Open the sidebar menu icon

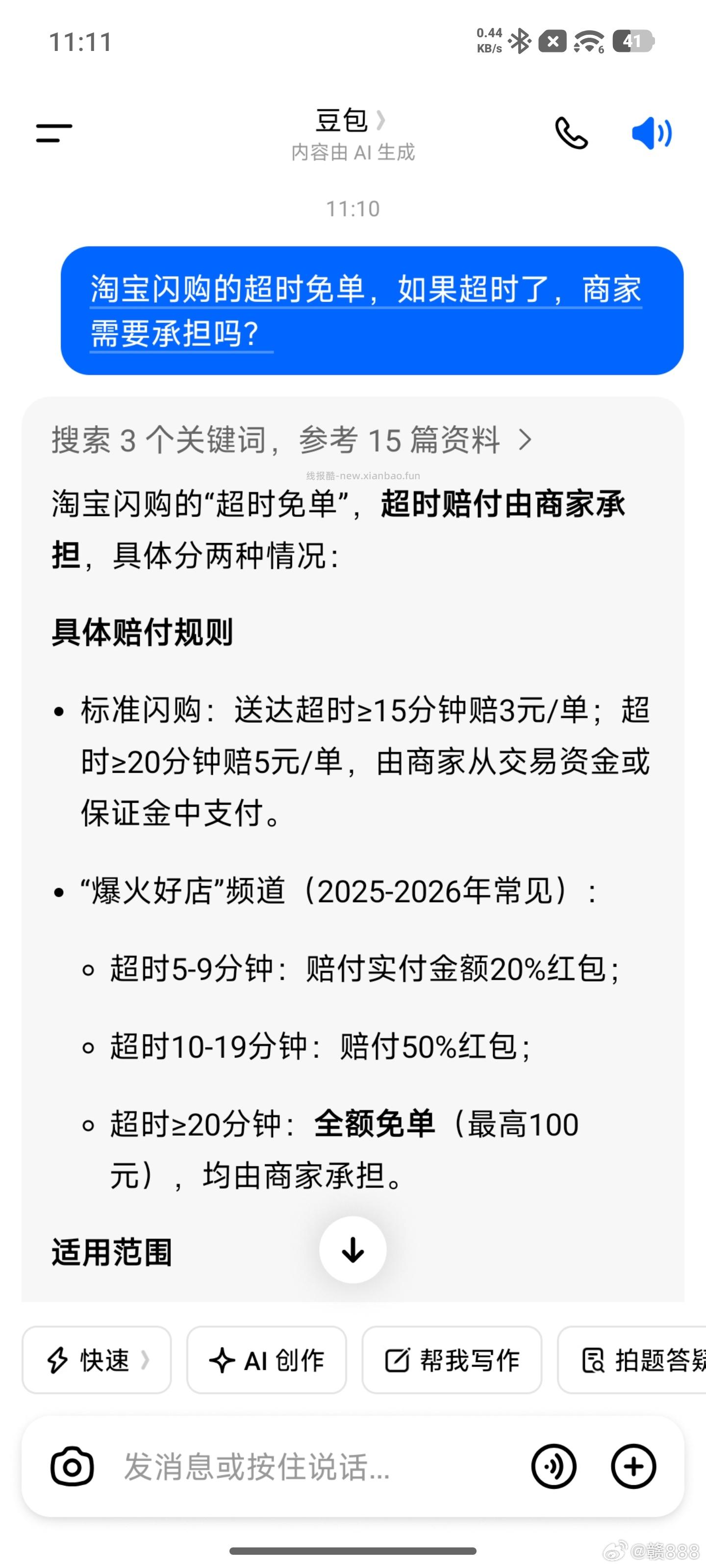[53, 134]
